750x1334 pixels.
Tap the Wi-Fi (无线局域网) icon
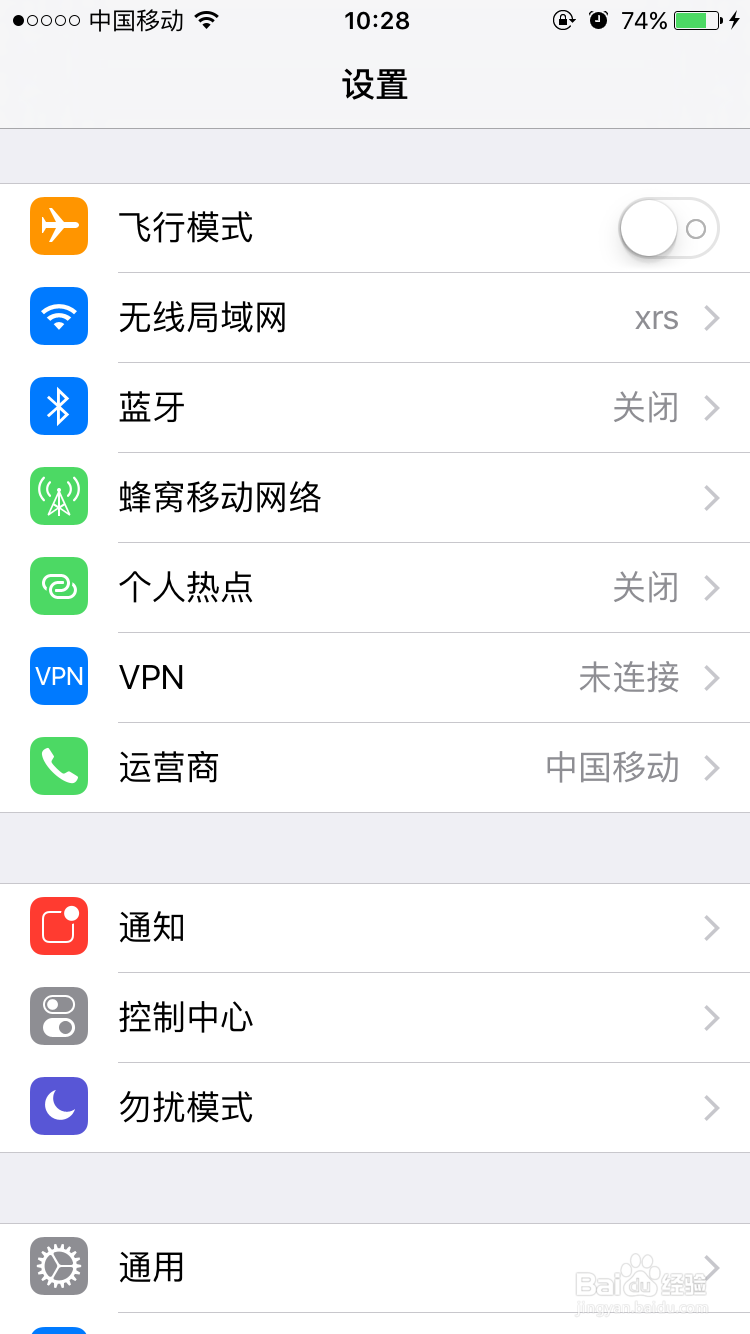coord(58,316)
